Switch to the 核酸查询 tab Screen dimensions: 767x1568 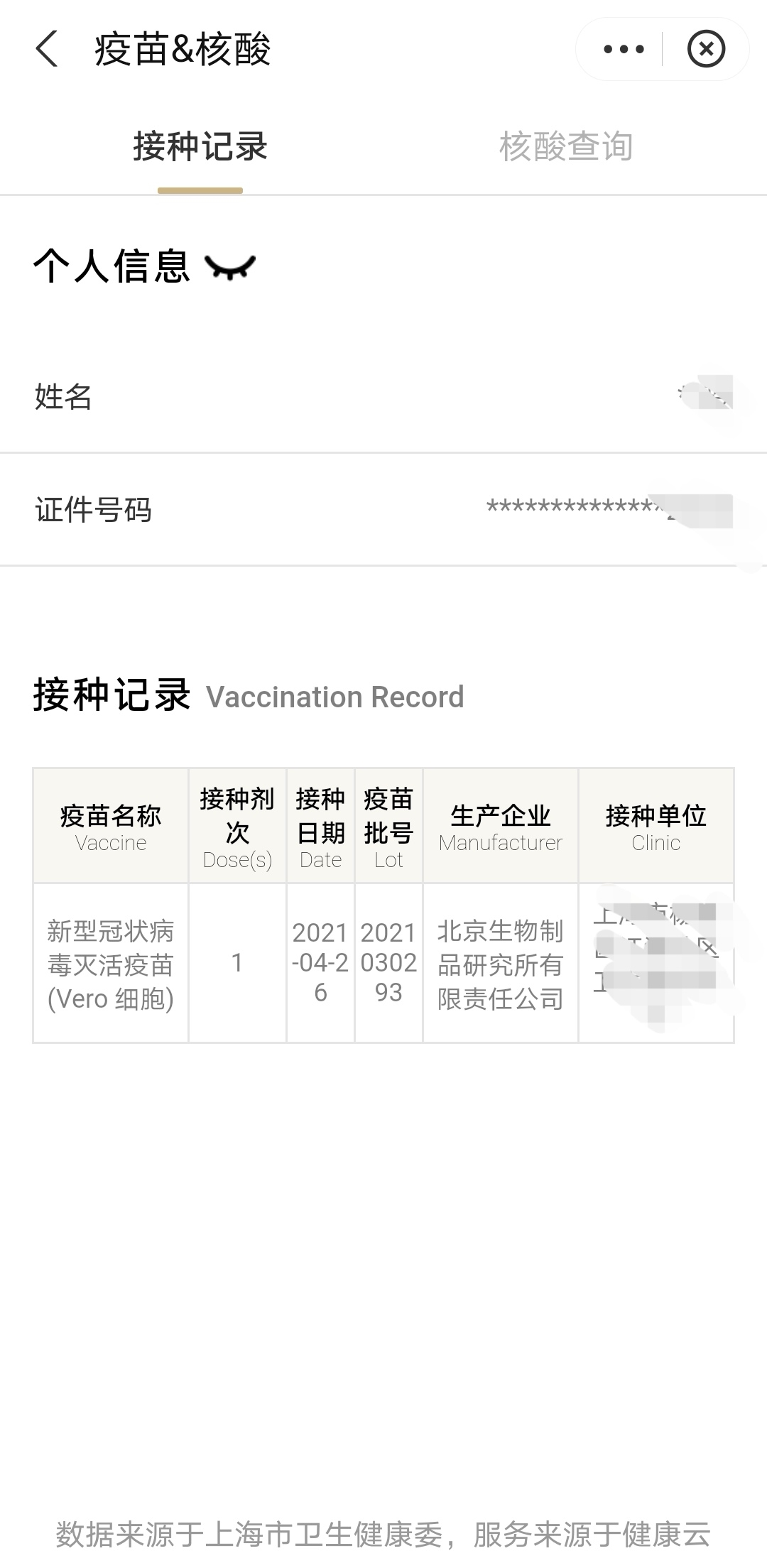coord(566,146)
